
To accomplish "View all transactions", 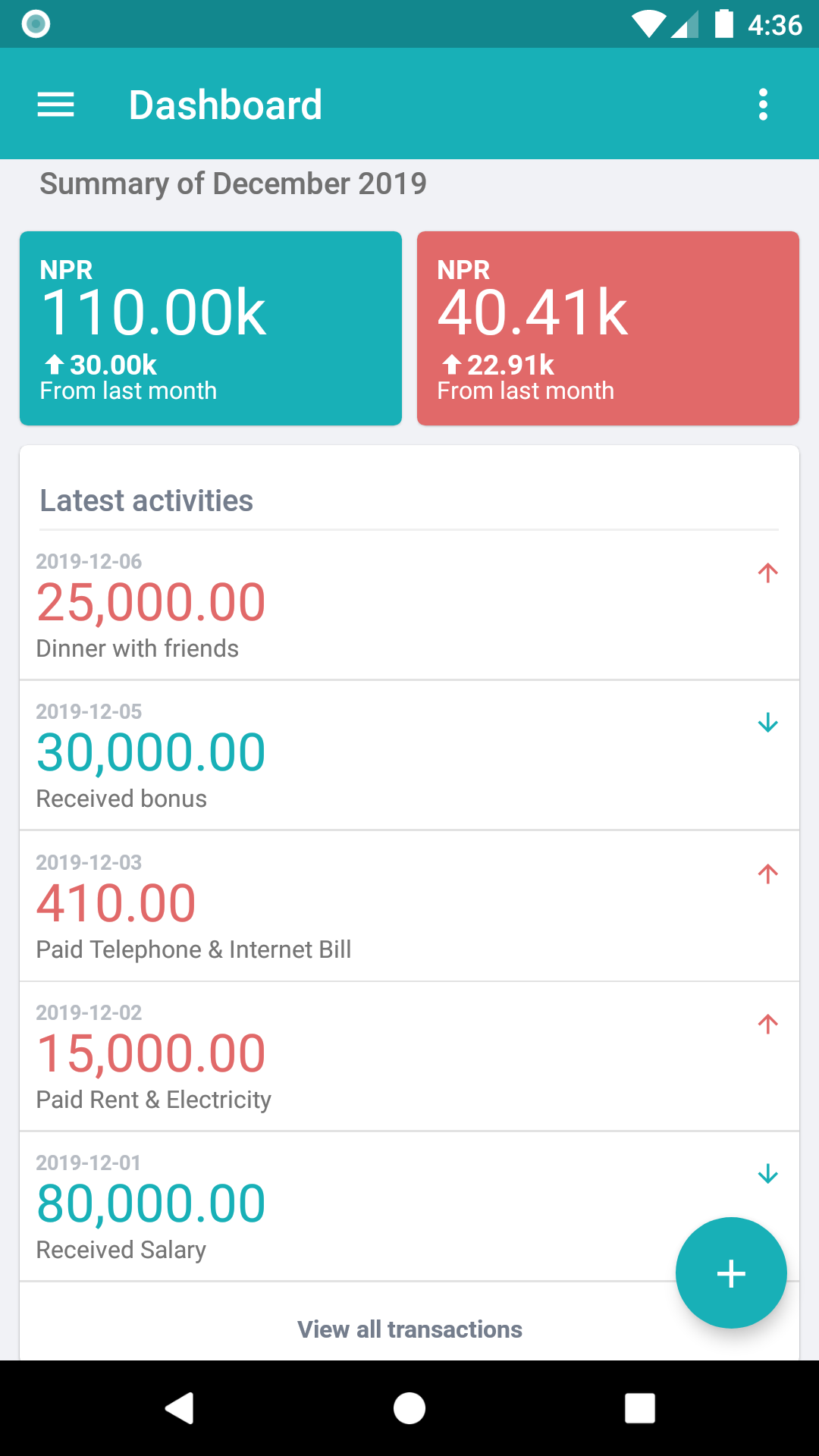I will [409, 1329].
